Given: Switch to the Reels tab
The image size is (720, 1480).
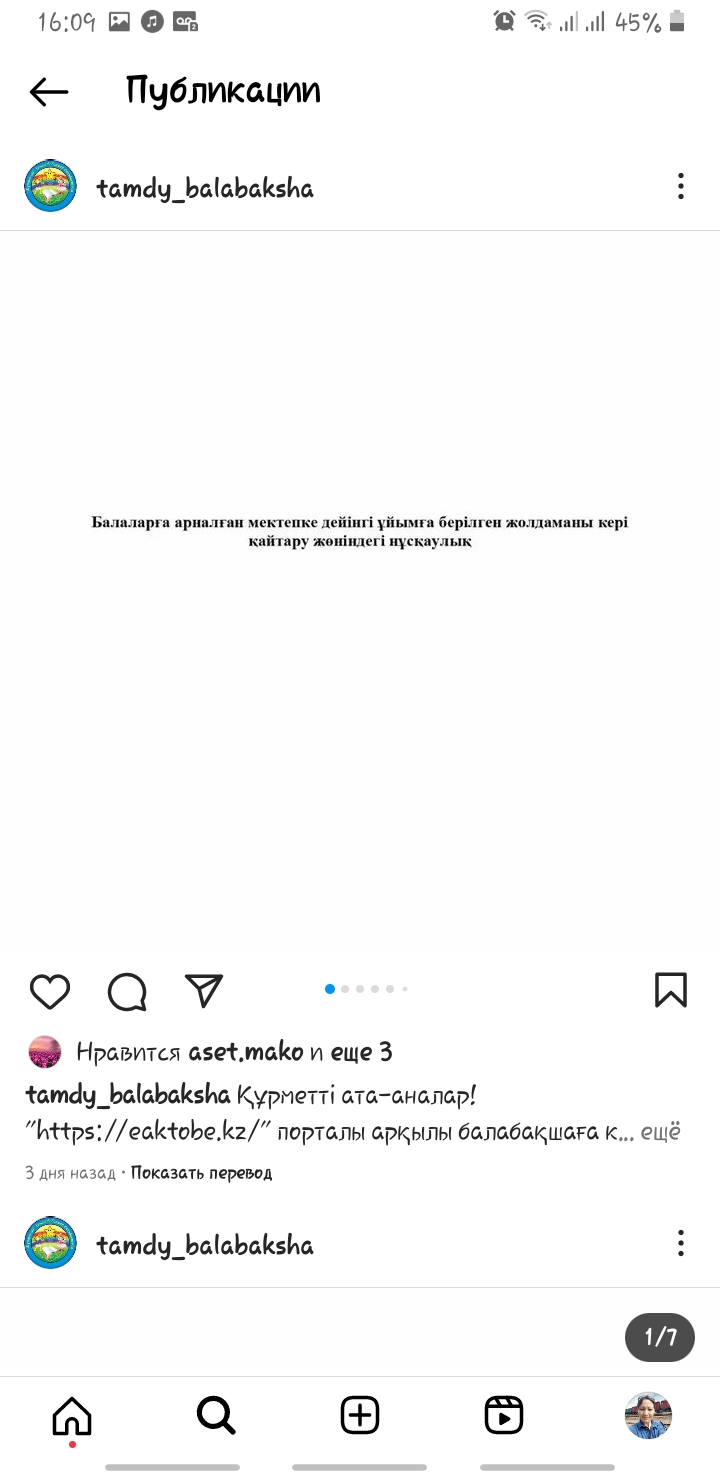Looking at the screenshot, I should point(504,1415).
